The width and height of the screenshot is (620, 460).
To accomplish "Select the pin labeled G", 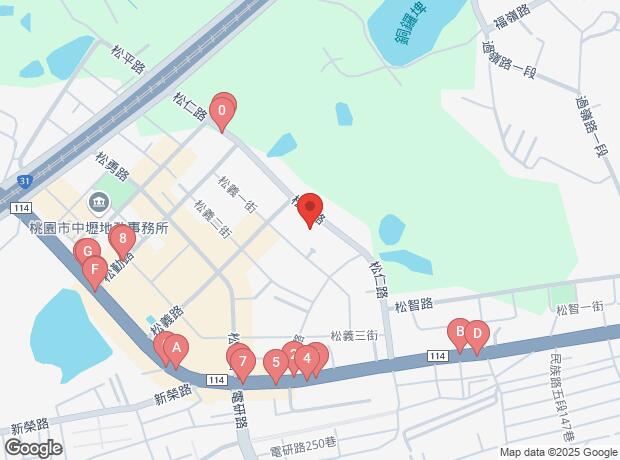I will click(87, 250).
